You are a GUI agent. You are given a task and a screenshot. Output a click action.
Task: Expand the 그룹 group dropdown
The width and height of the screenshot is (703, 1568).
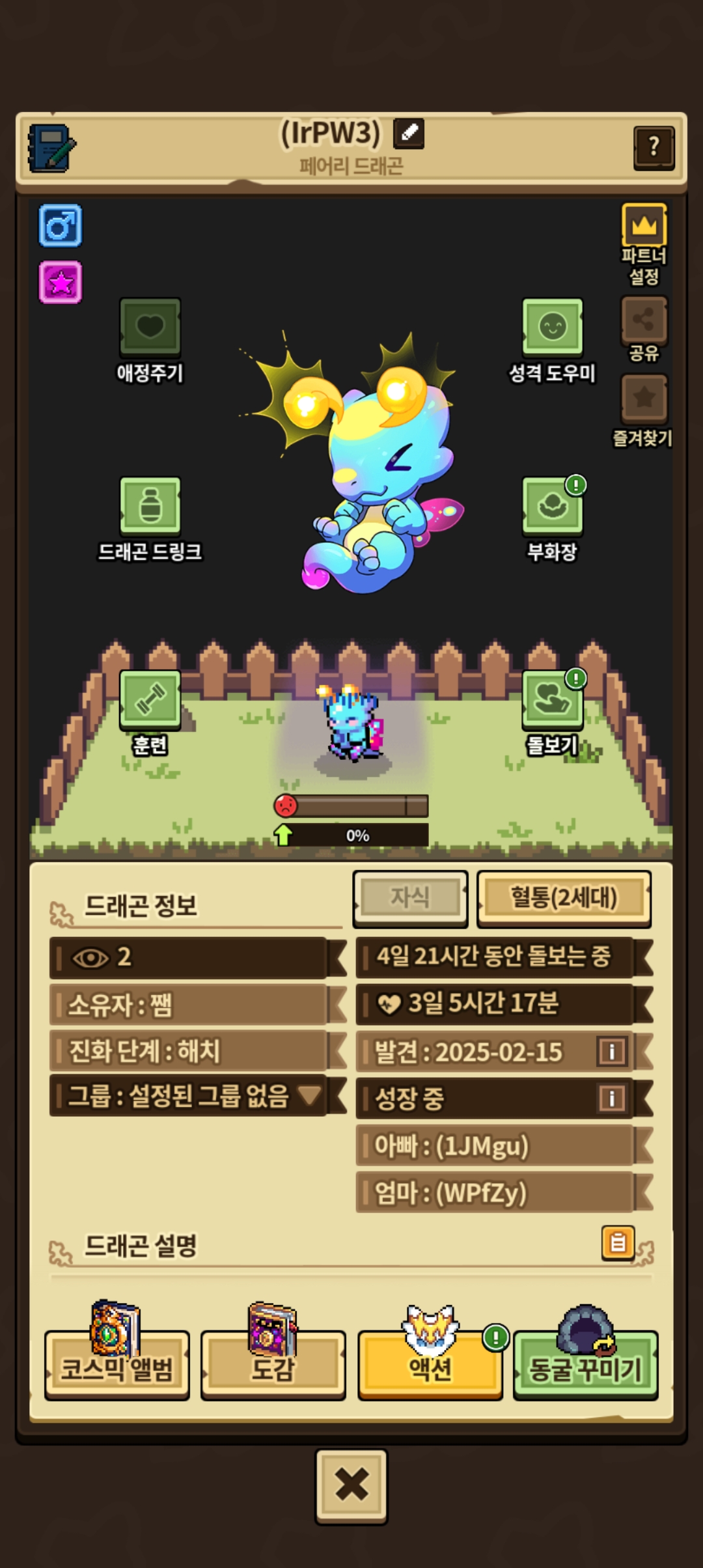(x=309, y=1095)
